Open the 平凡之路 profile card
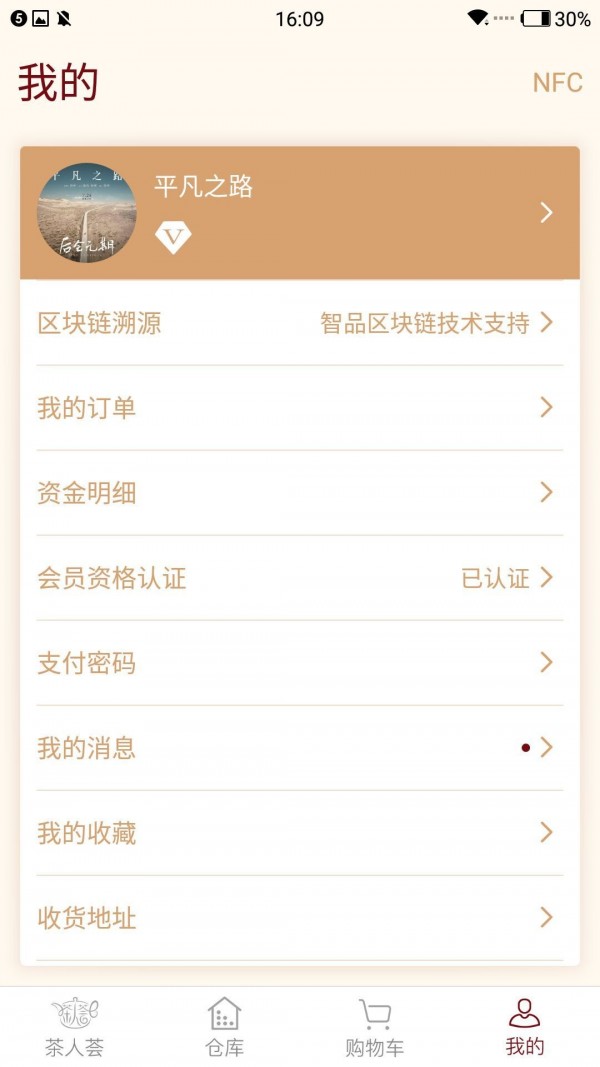This screenshot has height=1067, width=600. [300, 213]
